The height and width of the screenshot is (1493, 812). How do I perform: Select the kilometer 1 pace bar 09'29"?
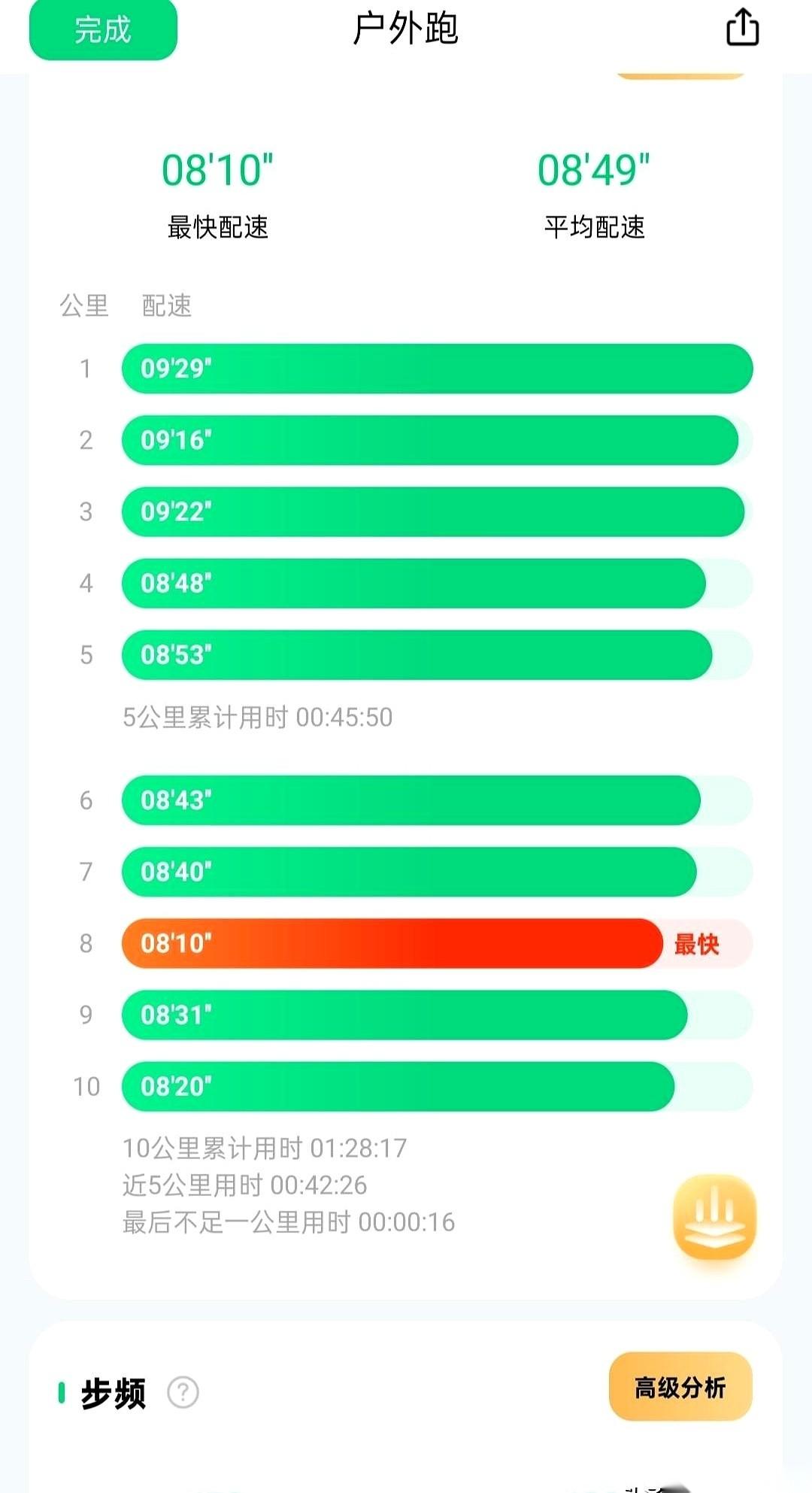point(436,369)
